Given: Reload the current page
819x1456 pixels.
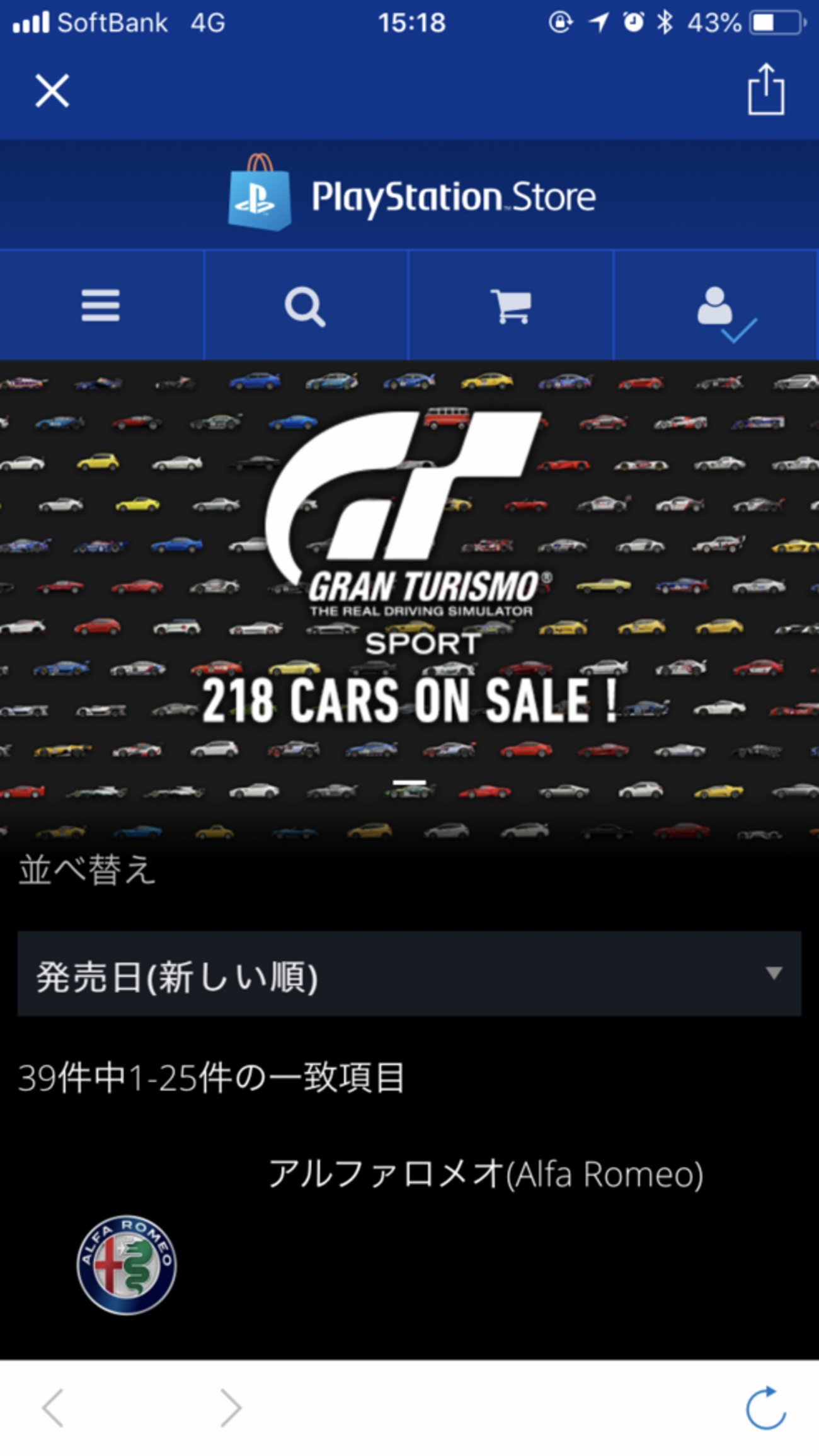Looking at the screenshot, I should 766,1407.
